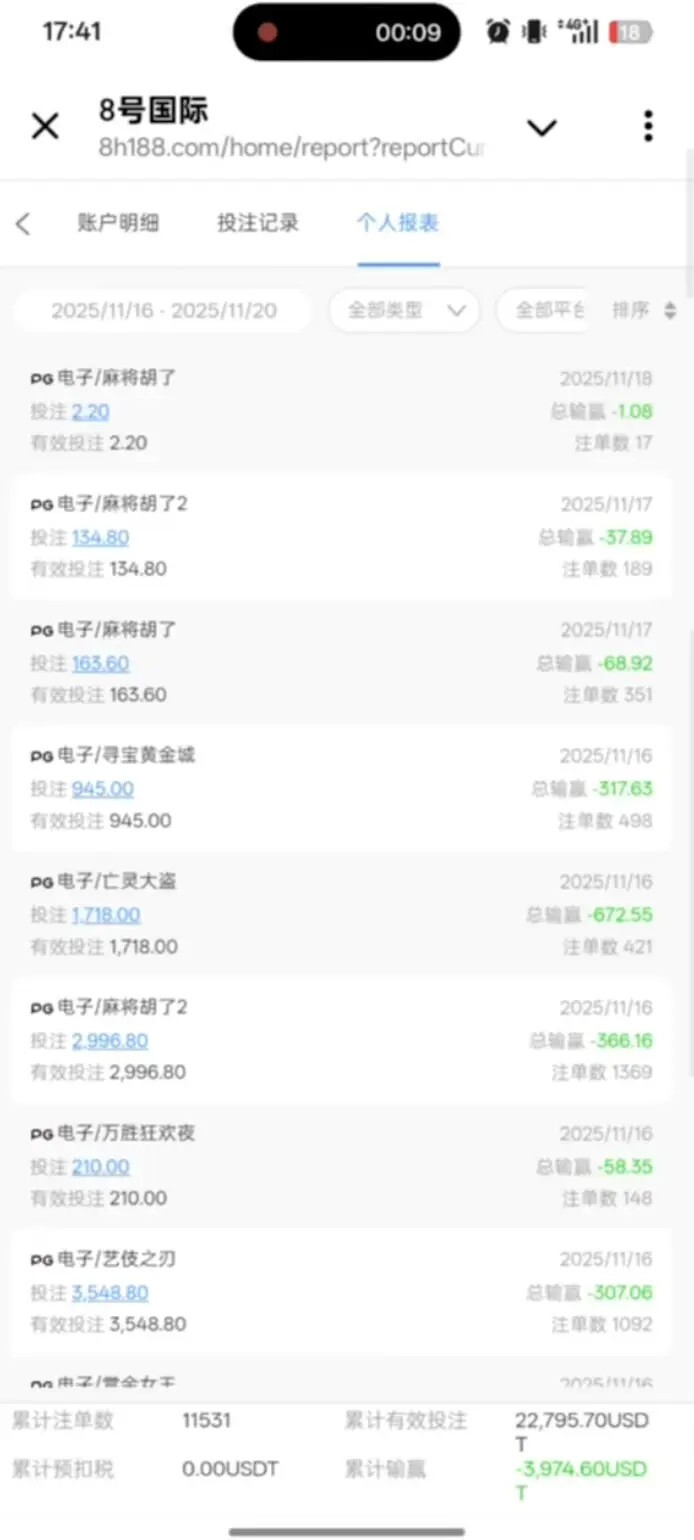Go back using the left arrow
The height and width of the screenshot is (1540, 694).
coord(24,223)
